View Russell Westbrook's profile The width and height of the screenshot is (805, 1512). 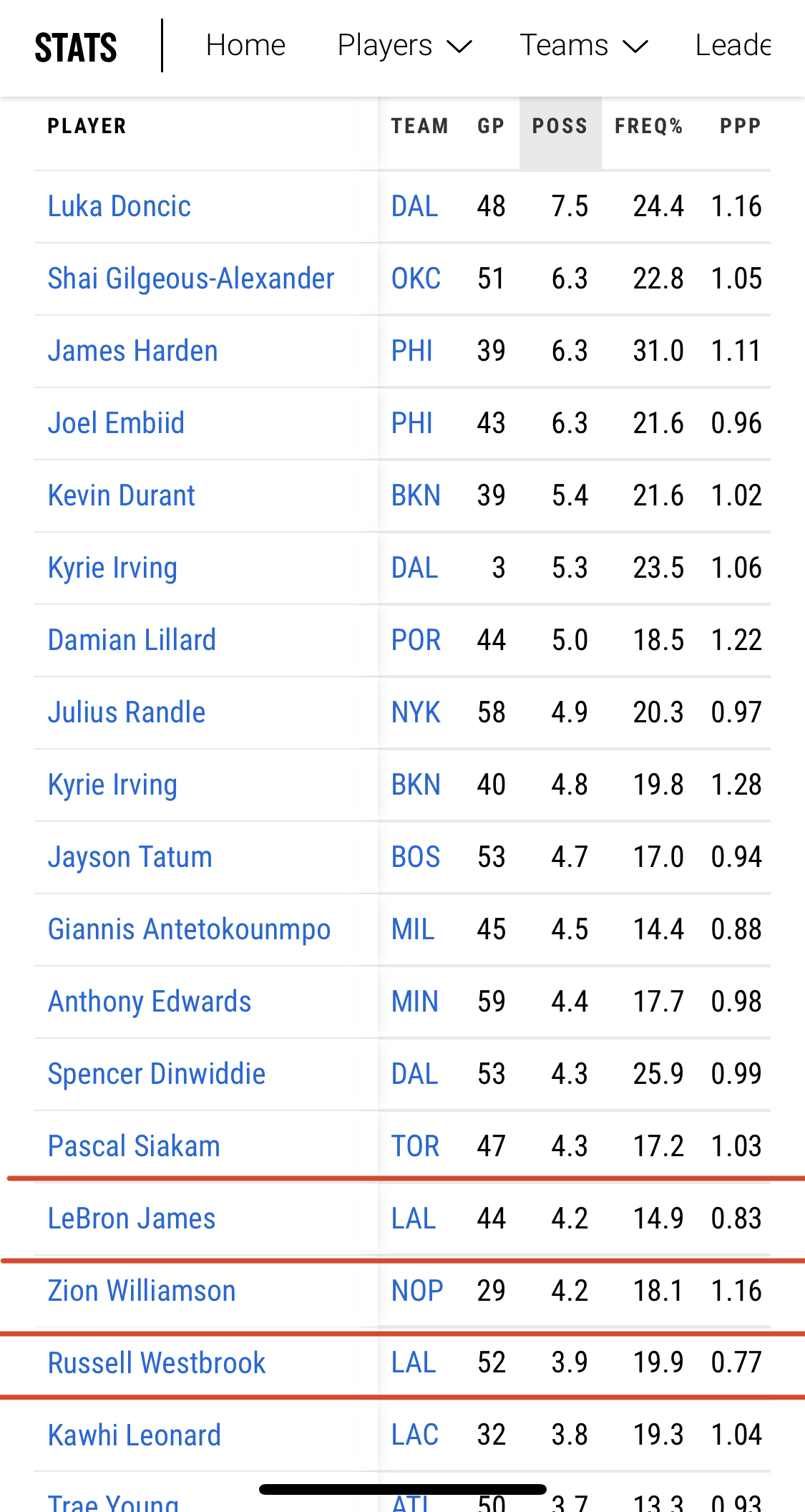[x=157, y=1363]
